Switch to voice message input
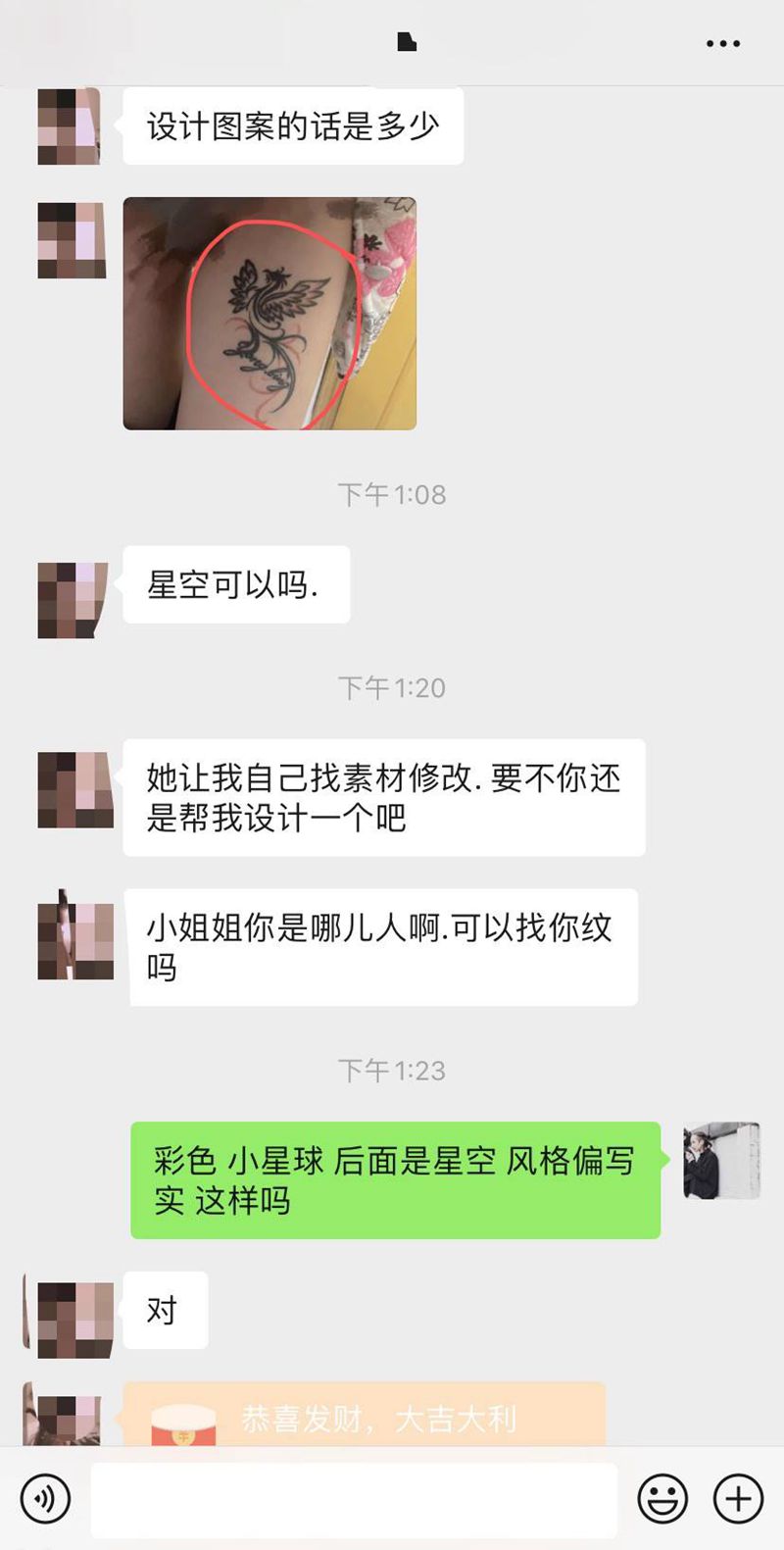Viewport: 784px width, 1550px height. [45, 1499]
